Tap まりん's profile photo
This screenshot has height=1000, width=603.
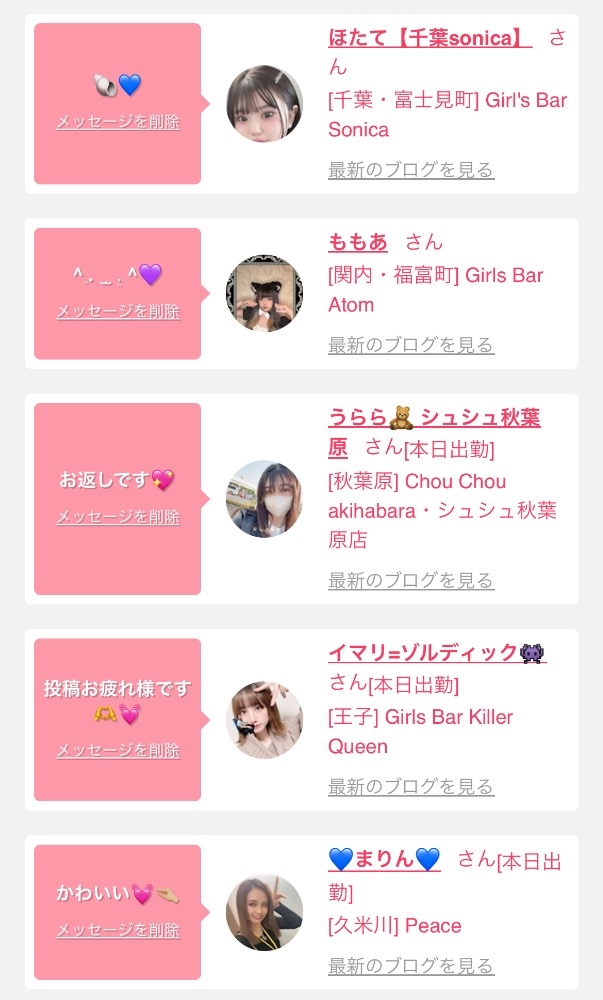click(264, 912)
